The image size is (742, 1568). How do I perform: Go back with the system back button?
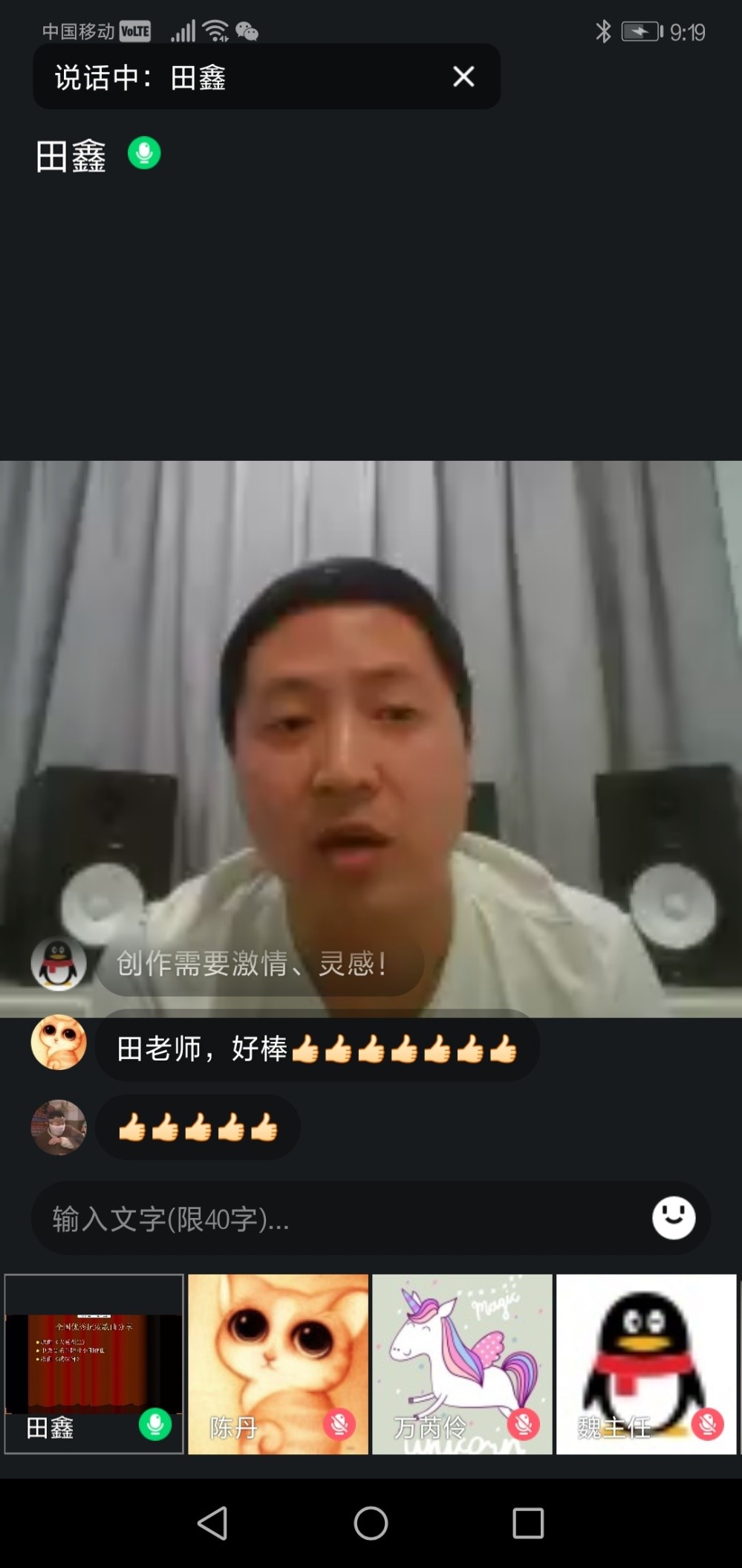tap(213, 1523)
